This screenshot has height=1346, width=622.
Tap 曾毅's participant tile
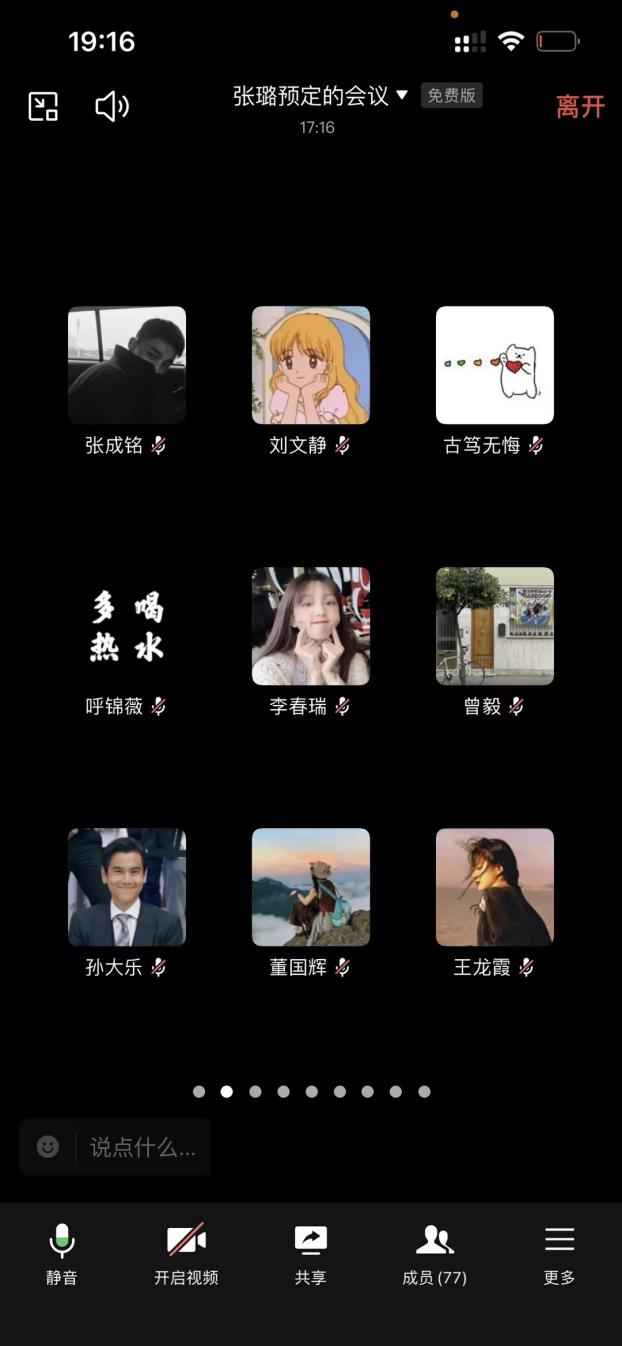[x=495, y=626]
